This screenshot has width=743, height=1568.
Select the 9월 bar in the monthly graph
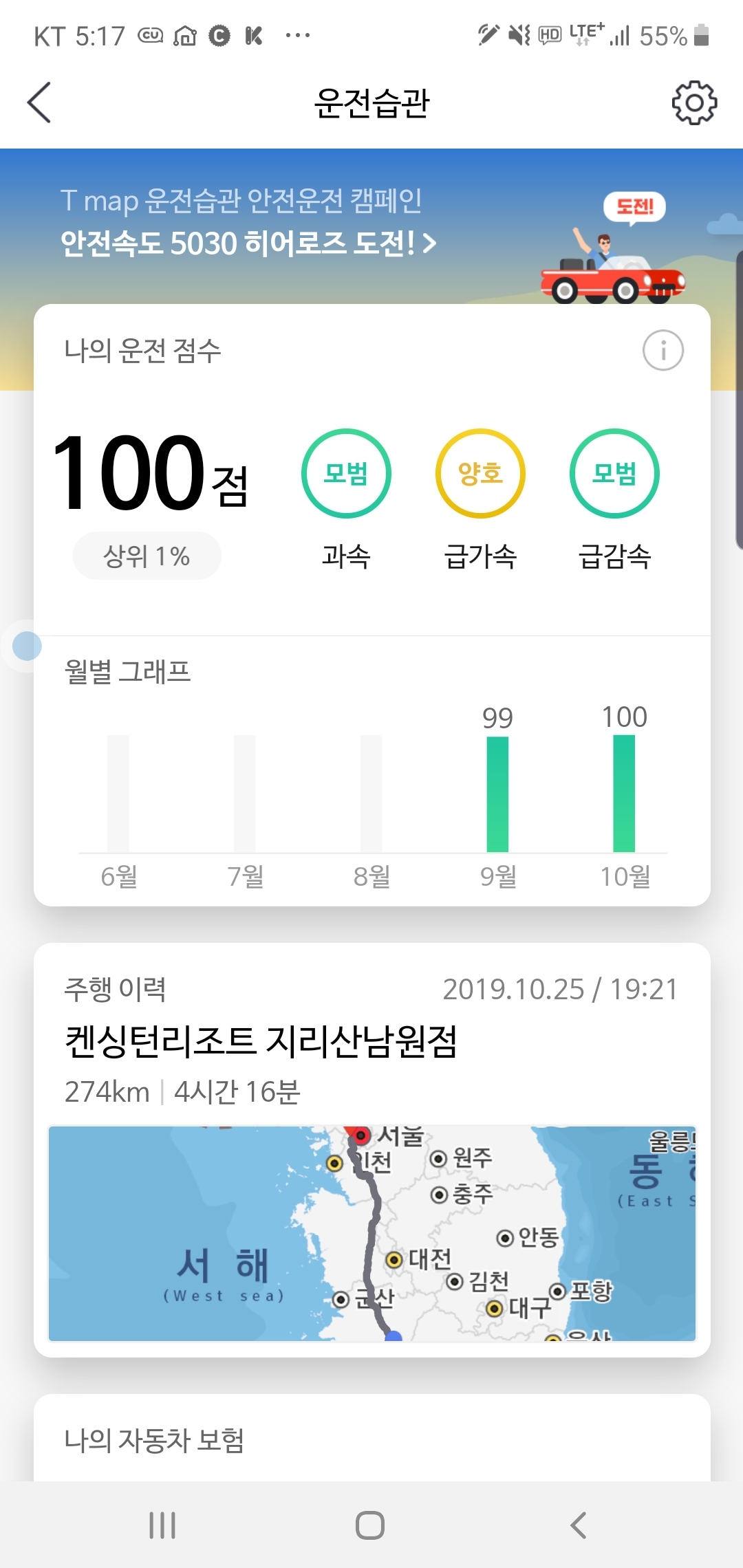[497, 794]
